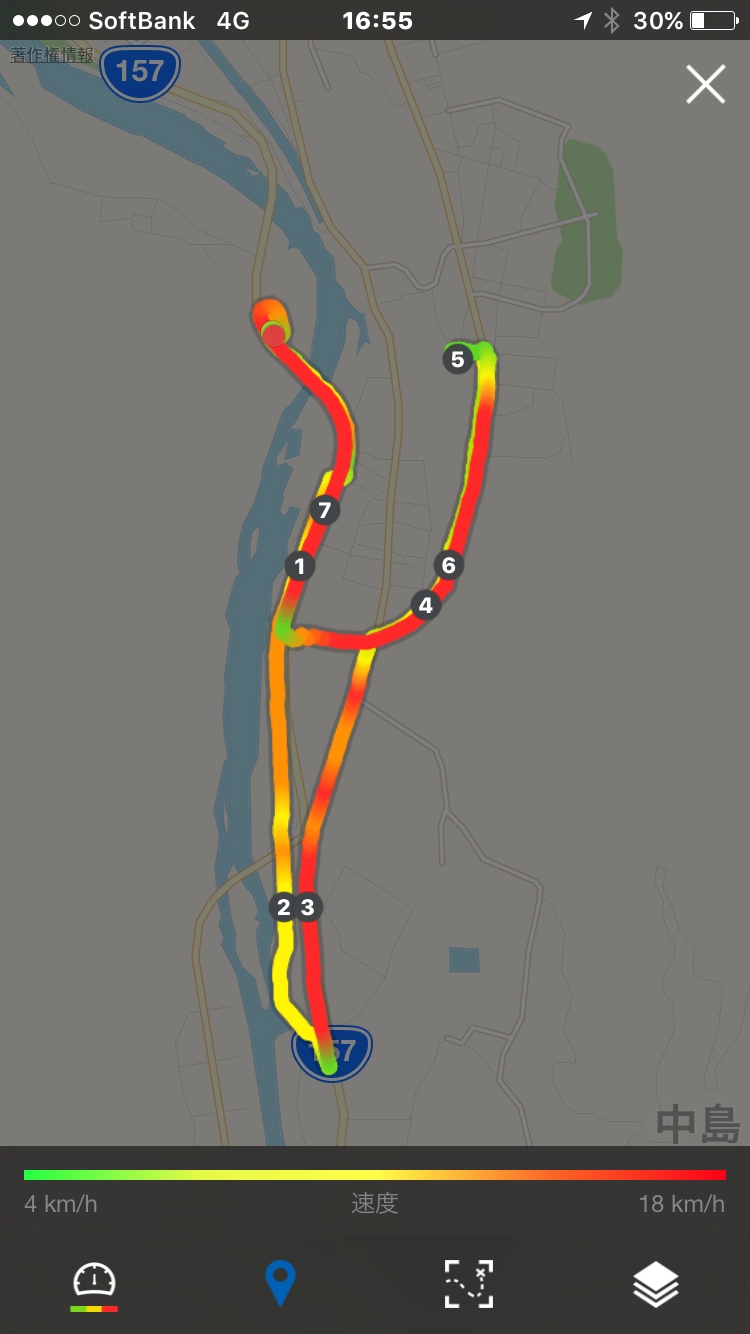Select the speed gauge overlay
Image resolution: width=750 pixels, height=1334 pixels.
point(94,1284)
